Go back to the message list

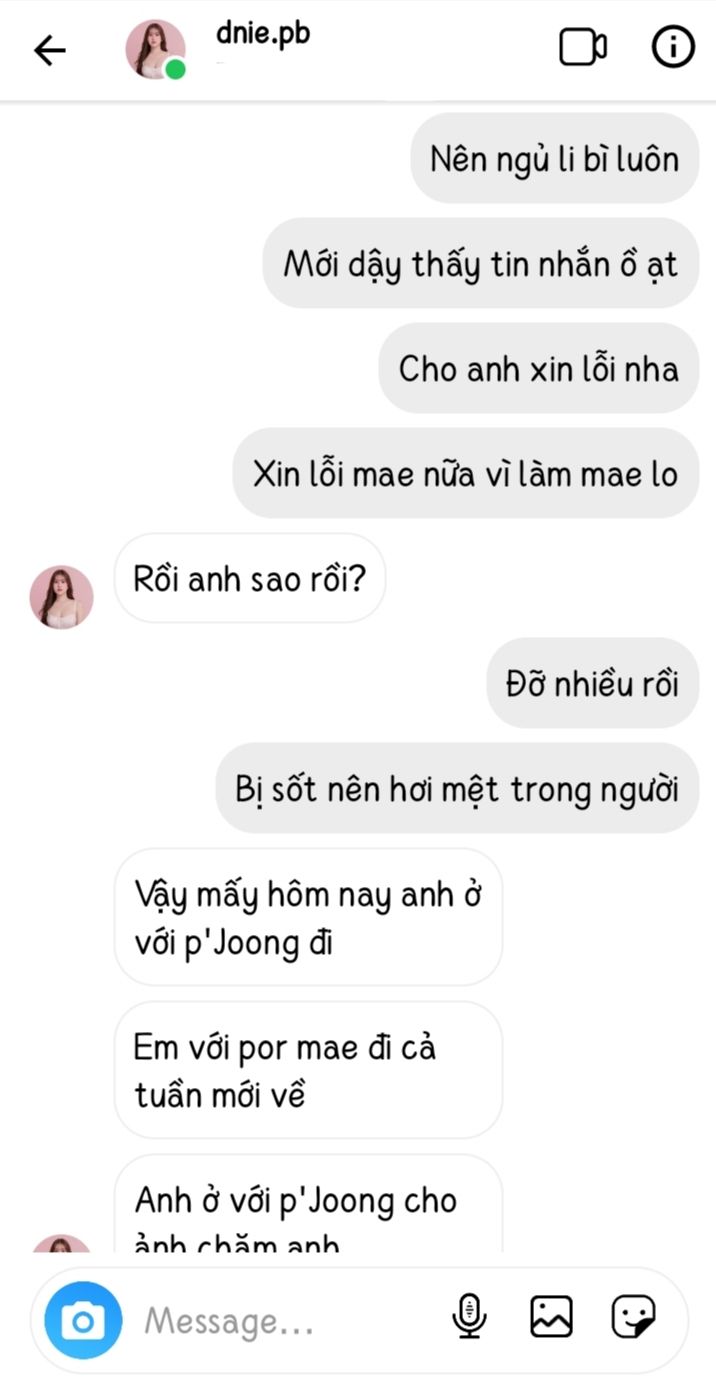(49, 50)
